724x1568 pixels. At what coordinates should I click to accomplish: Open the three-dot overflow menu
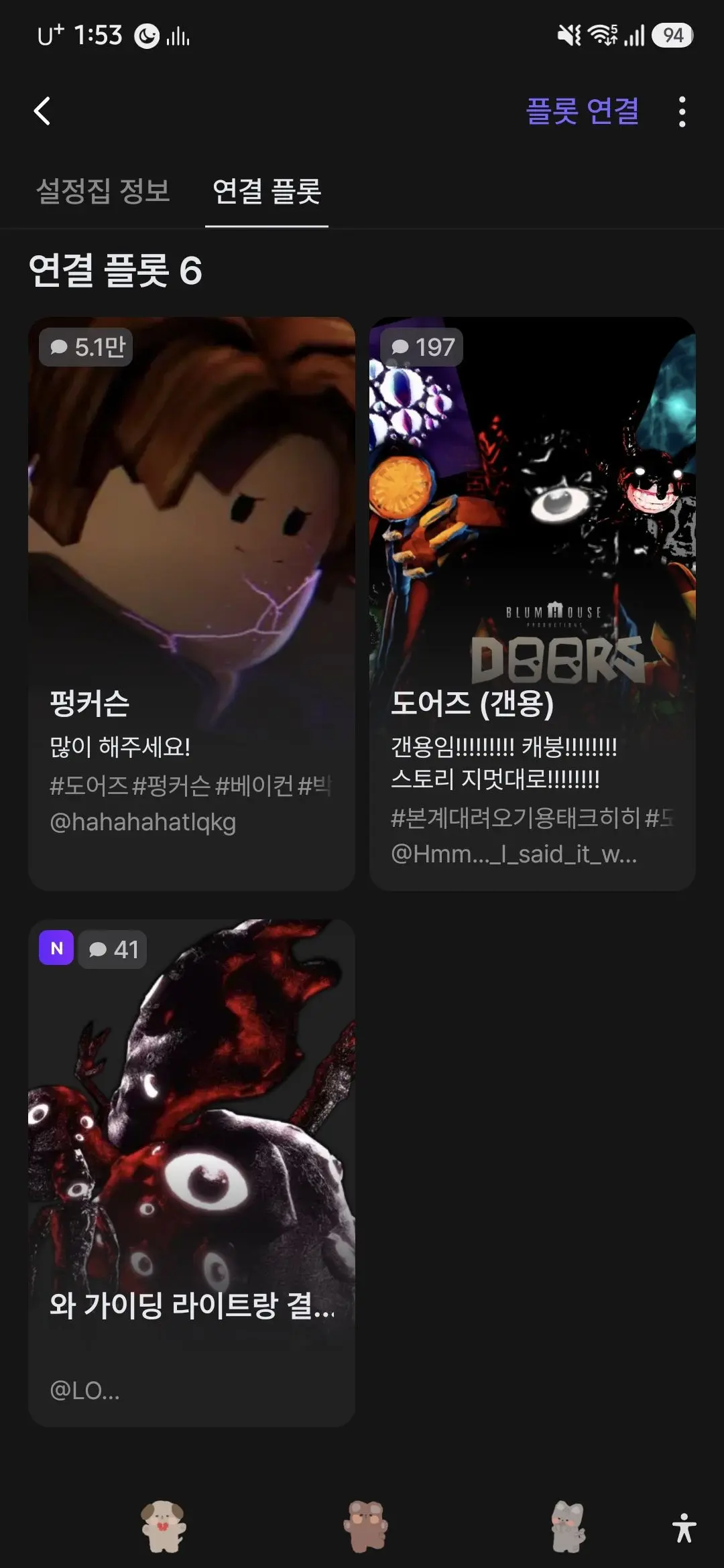(682, 111)
